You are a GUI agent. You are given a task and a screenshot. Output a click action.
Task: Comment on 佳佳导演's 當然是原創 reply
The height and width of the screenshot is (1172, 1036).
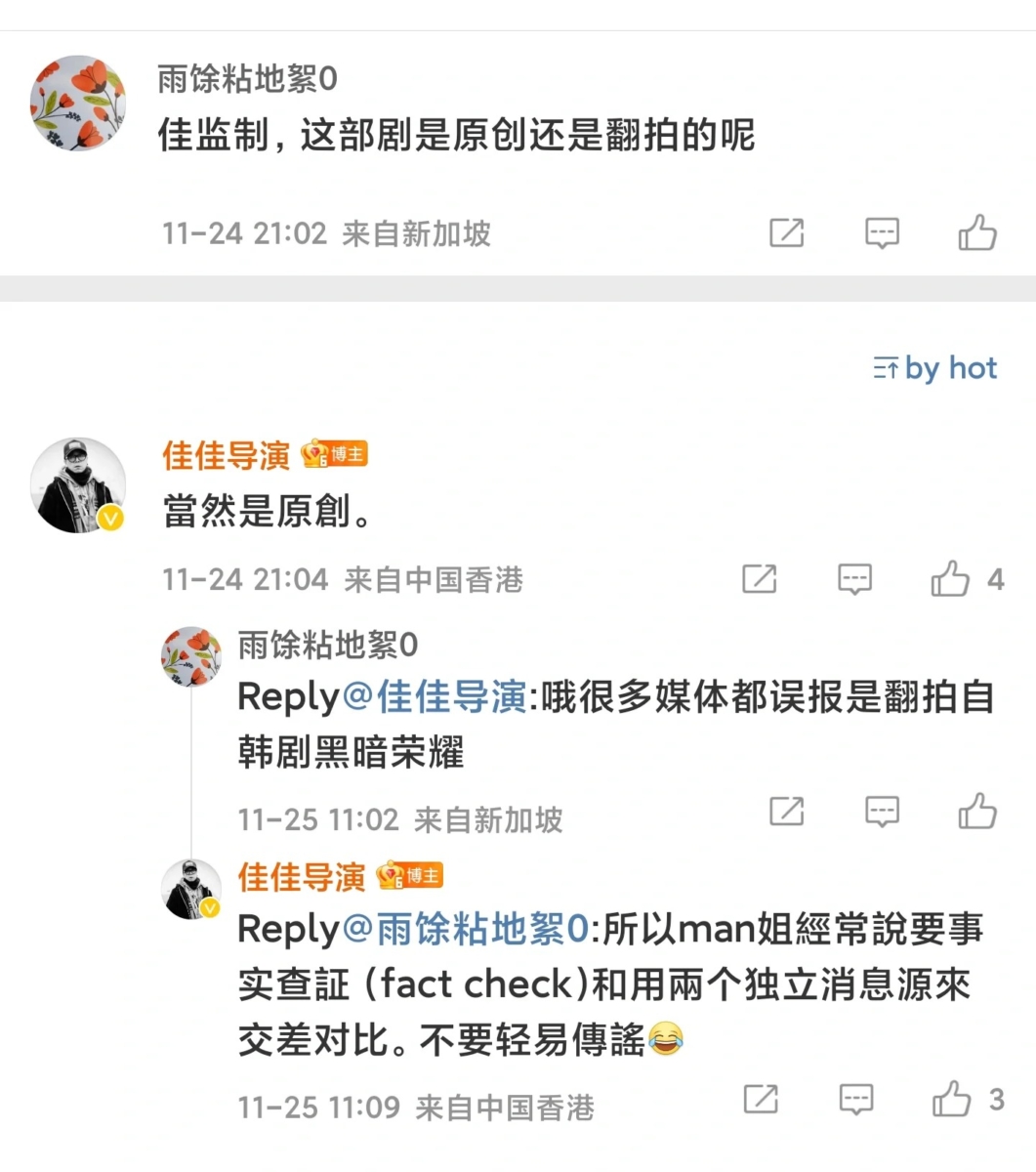point(855,579)
